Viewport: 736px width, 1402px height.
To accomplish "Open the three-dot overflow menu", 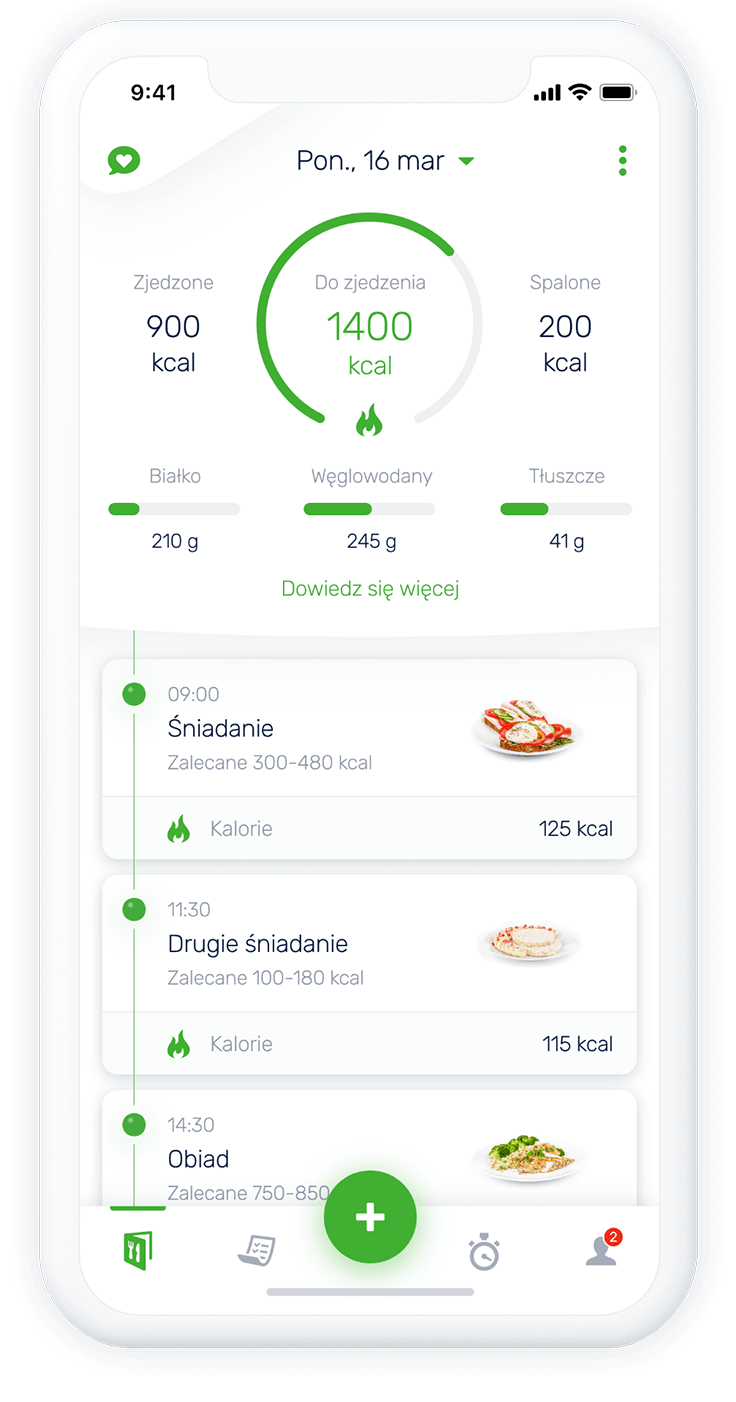I will click(622, 161).
